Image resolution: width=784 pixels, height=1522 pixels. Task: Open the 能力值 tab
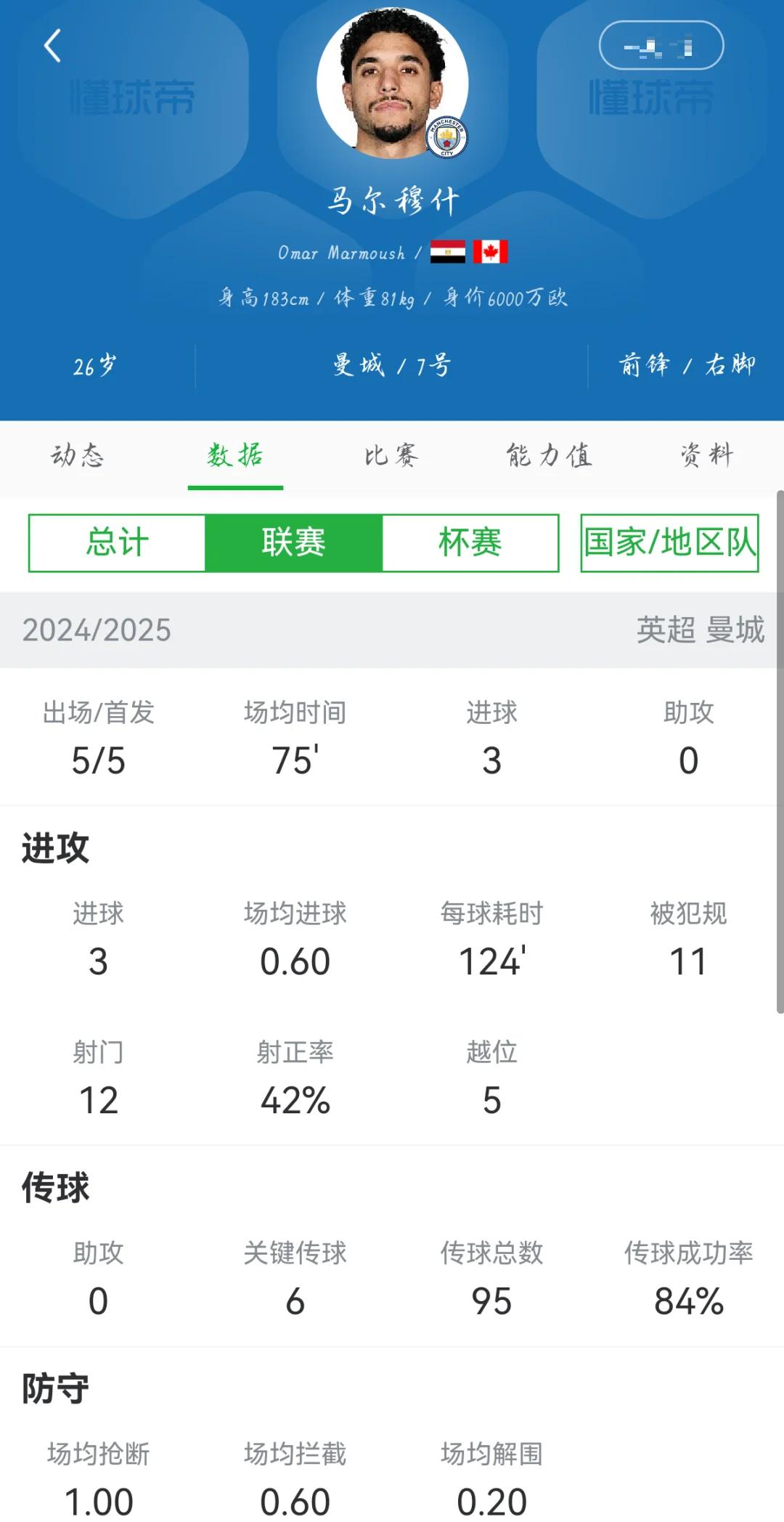coord(550,457)
